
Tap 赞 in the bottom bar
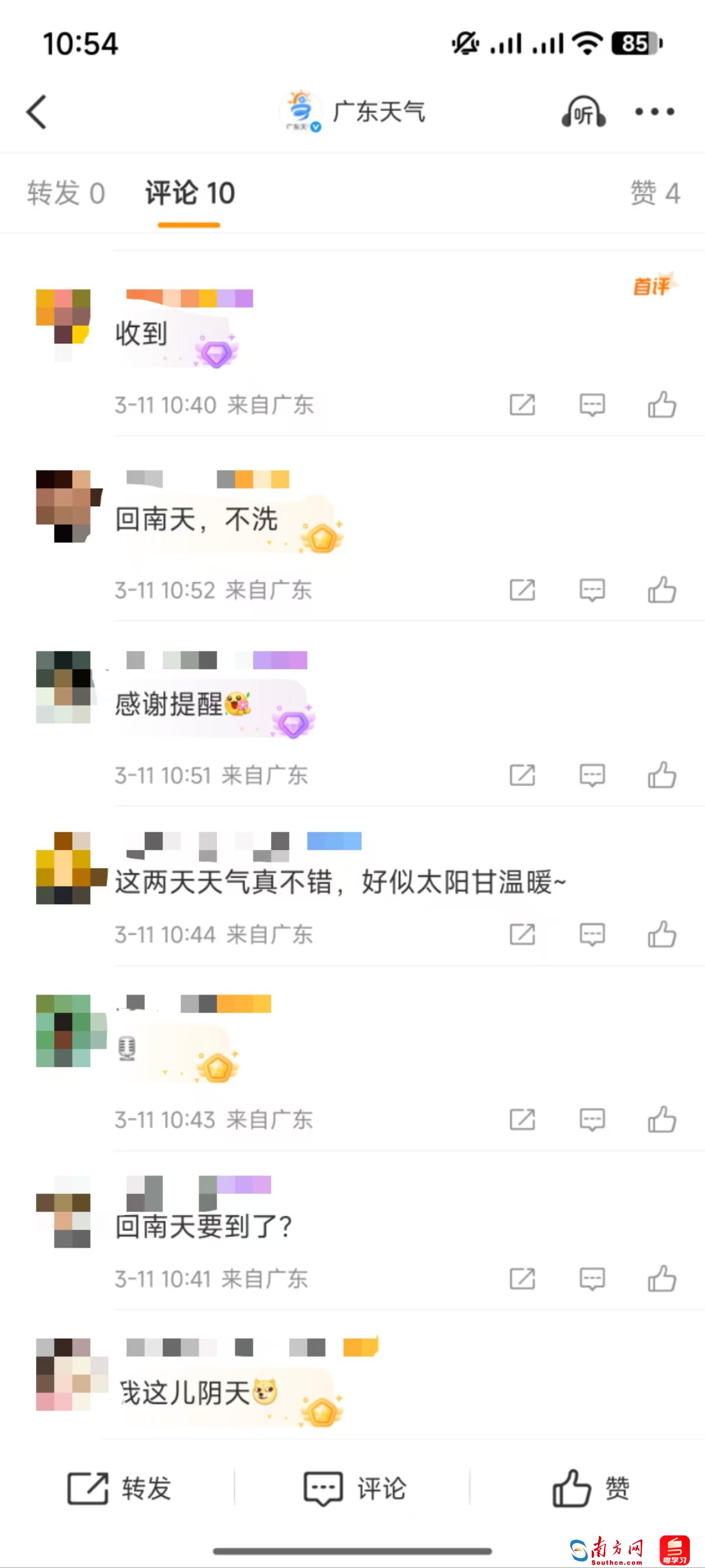[x=590, y=1488]
